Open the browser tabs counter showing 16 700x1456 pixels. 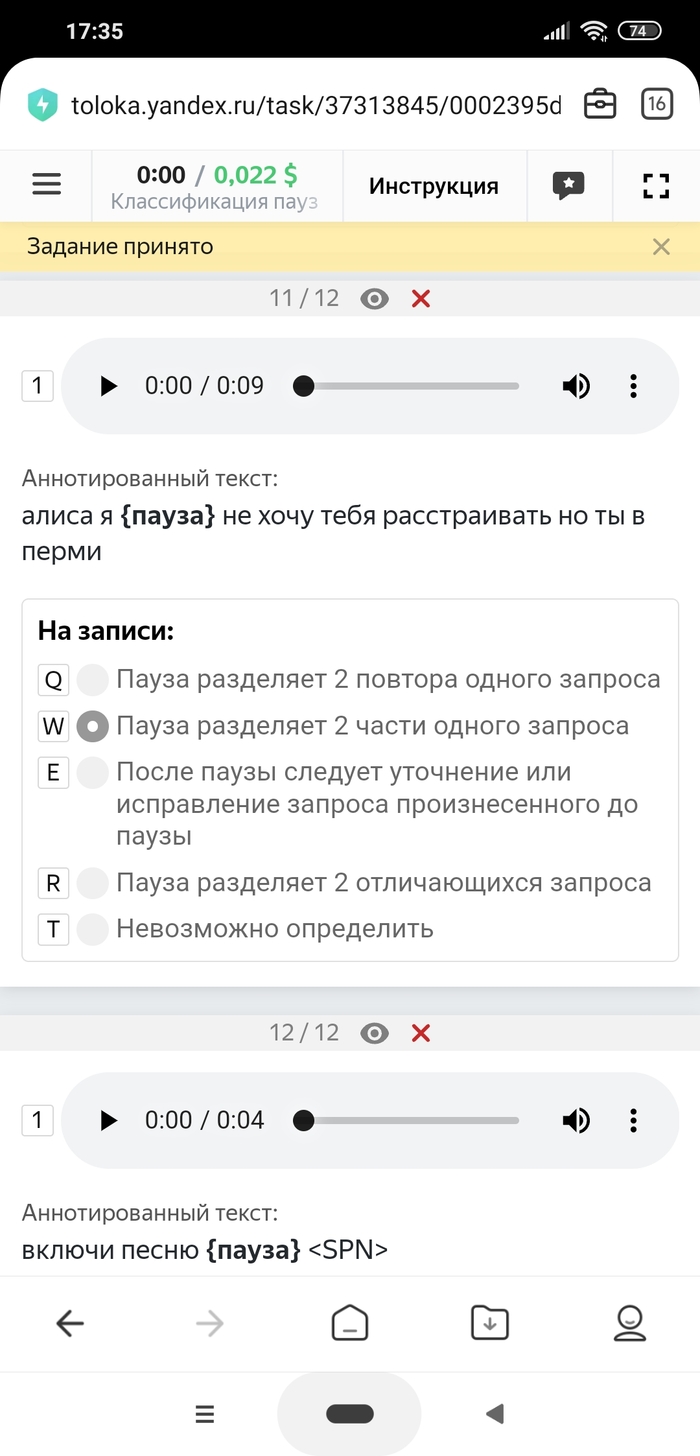(657, 104)
